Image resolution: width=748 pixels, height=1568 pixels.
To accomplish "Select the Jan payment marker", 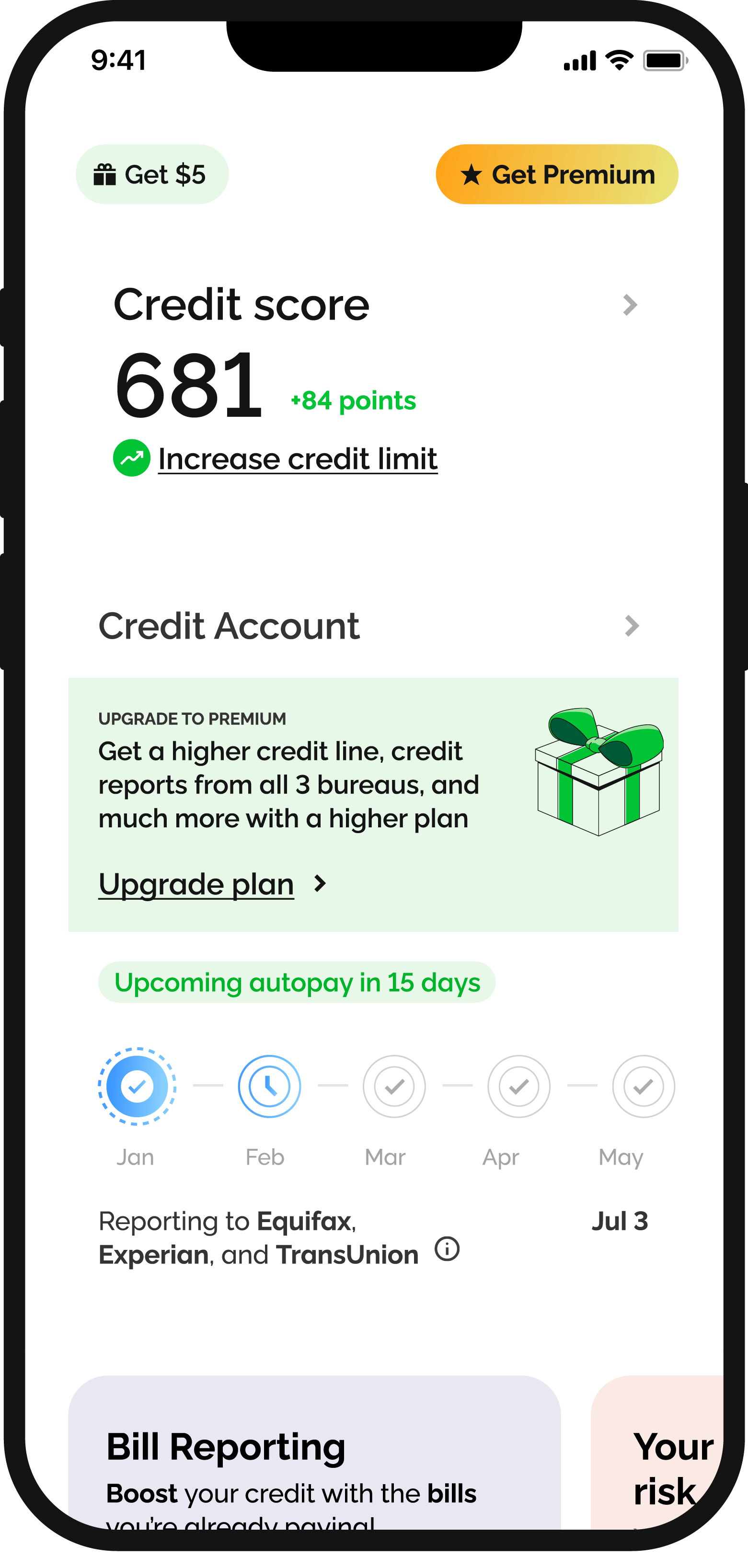I will pyautogui.click(x=137, y=1087).
